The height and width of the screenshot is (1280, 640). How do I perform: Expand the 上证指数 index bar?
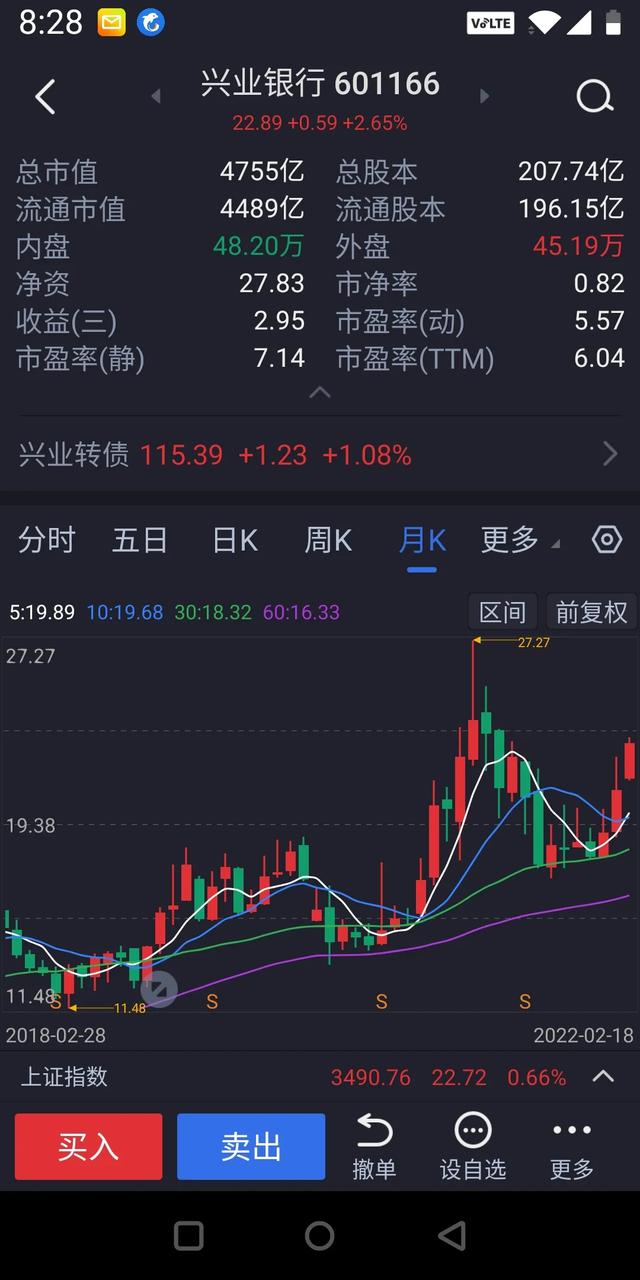(603, 1077)
